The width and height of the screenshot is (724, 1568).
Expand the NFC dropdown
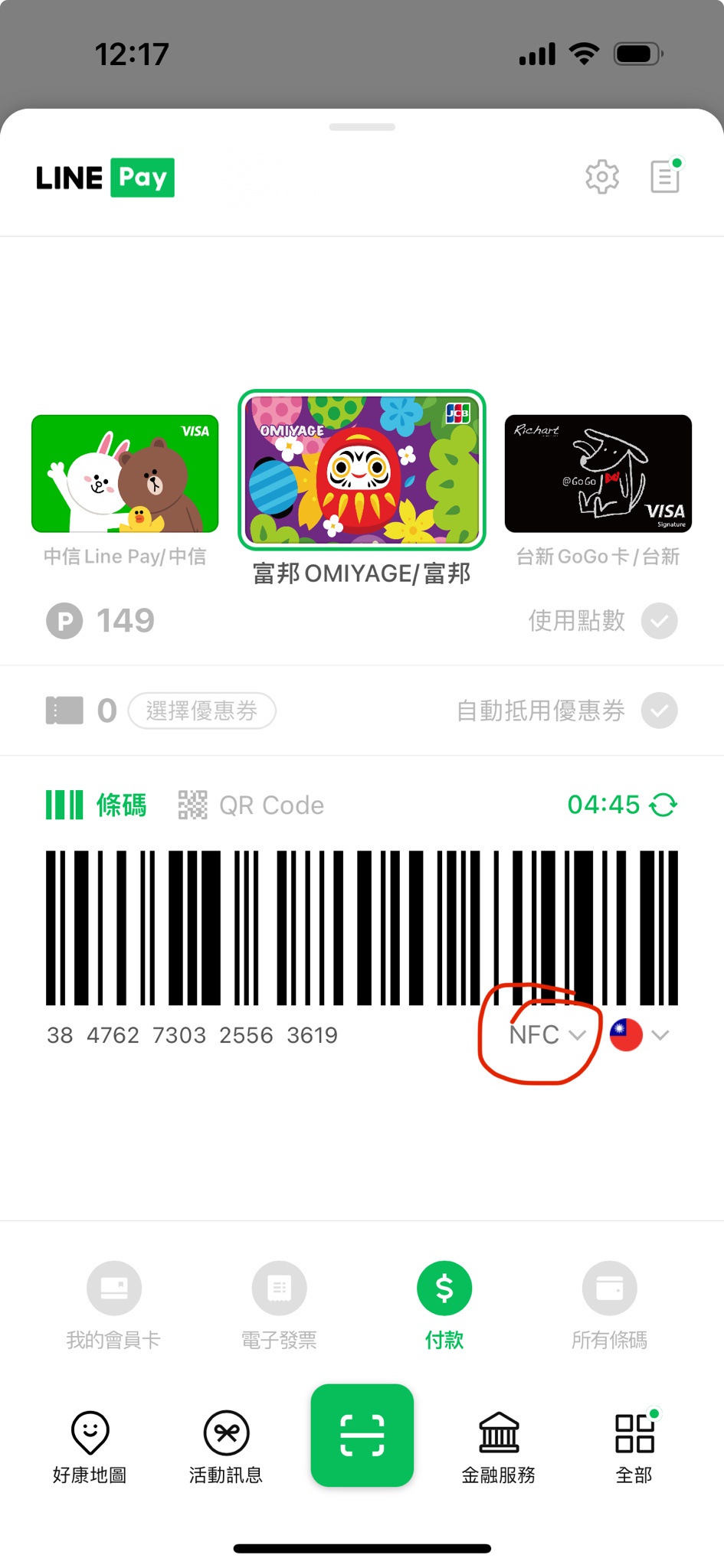(x=547, y=1035)
